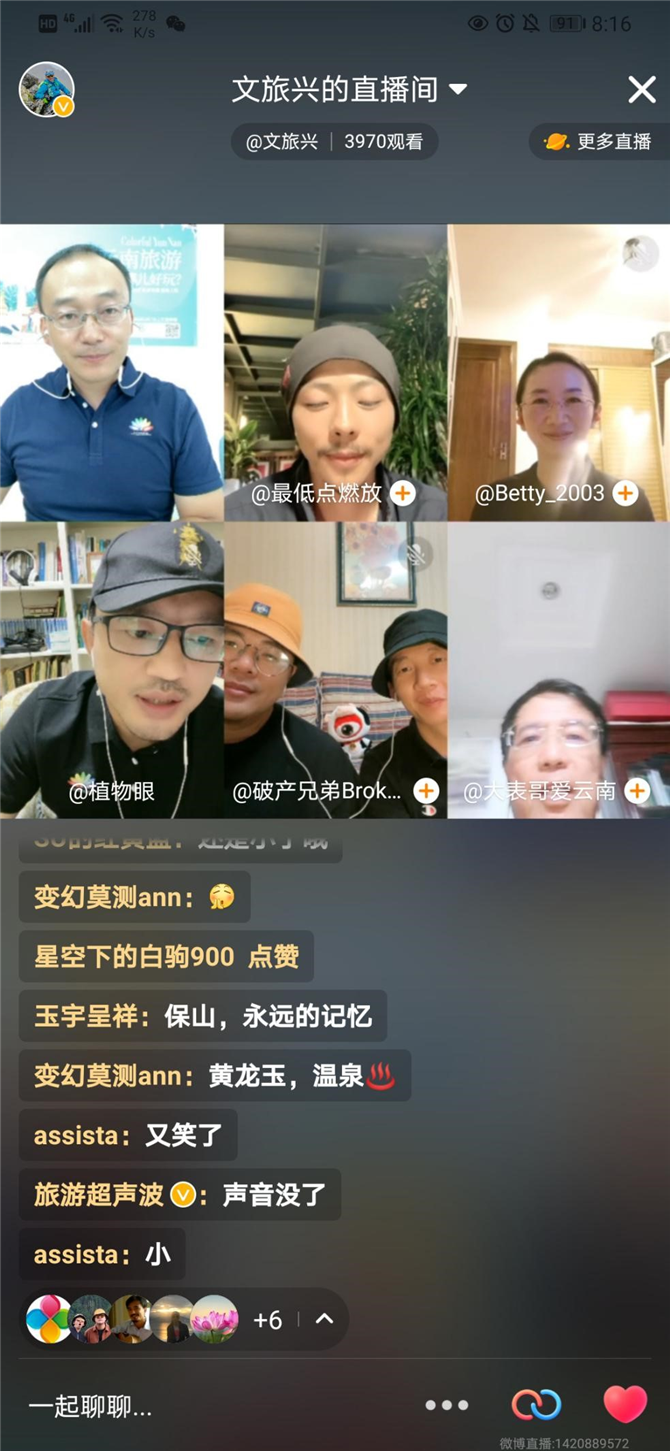The height and width of the screenshot is (1451, 670).
Task: Expand the viewer avatars list
Action: click(324, 1319)
